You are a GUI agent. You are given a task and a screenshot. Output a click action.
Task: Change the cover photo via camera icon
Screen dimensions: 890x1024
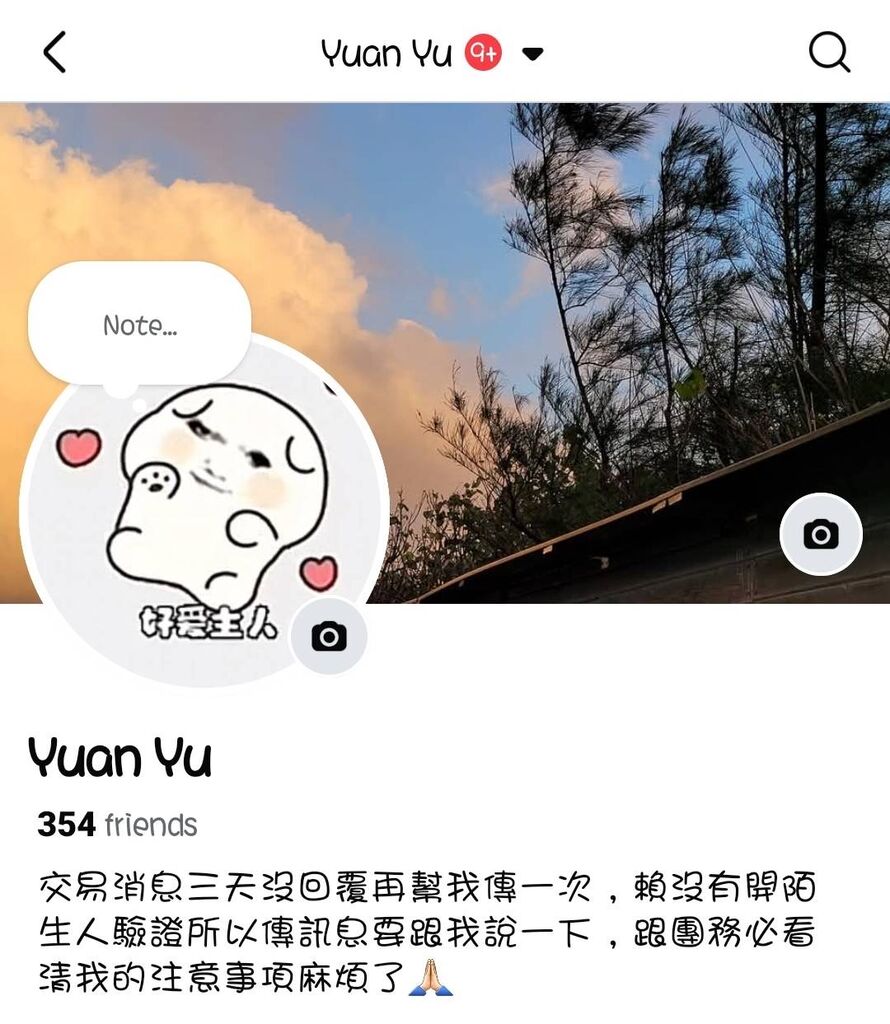tap(821, 534)
